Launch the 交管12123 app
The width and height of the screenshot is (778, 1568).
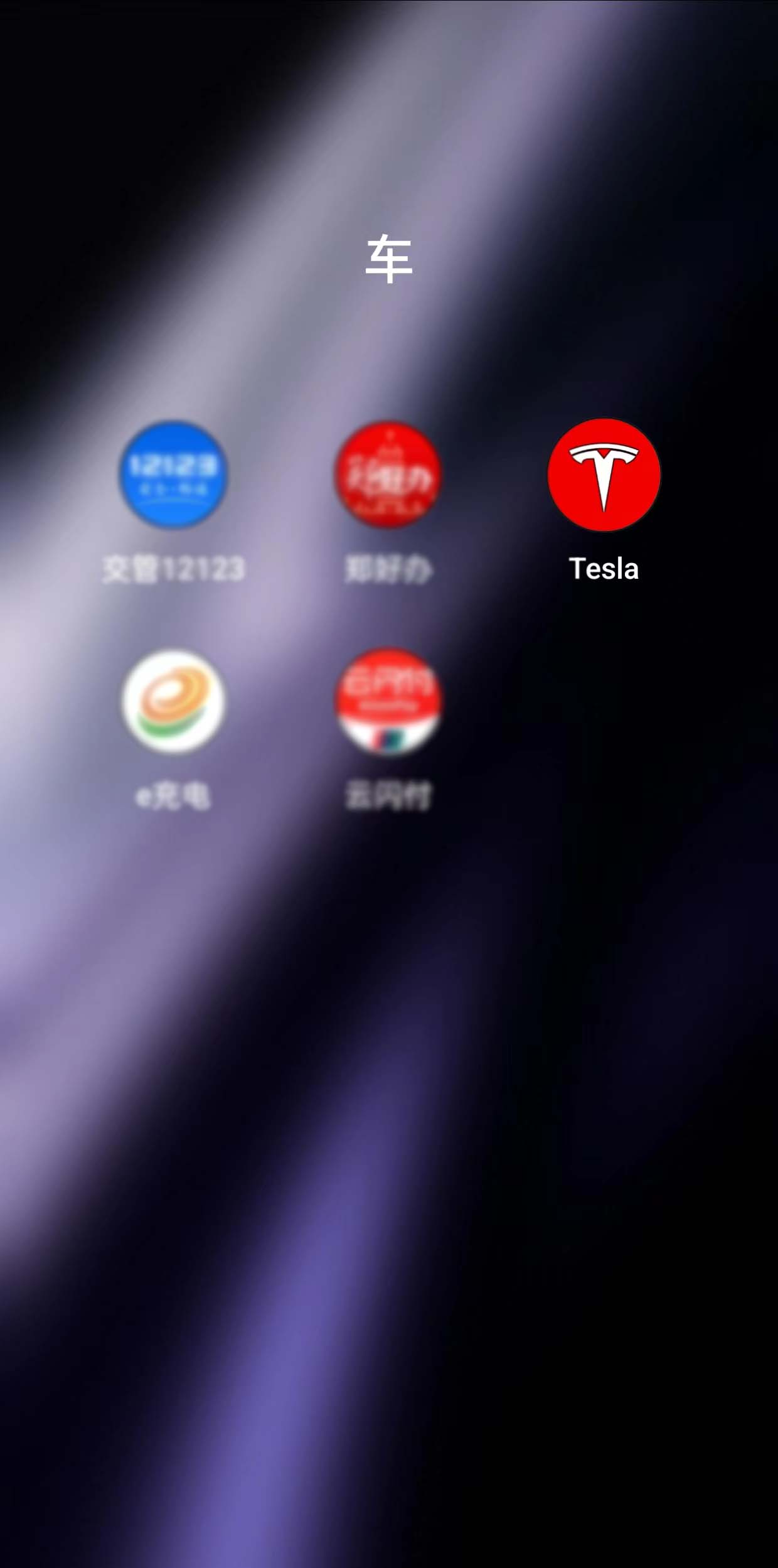tap(173, 475)
